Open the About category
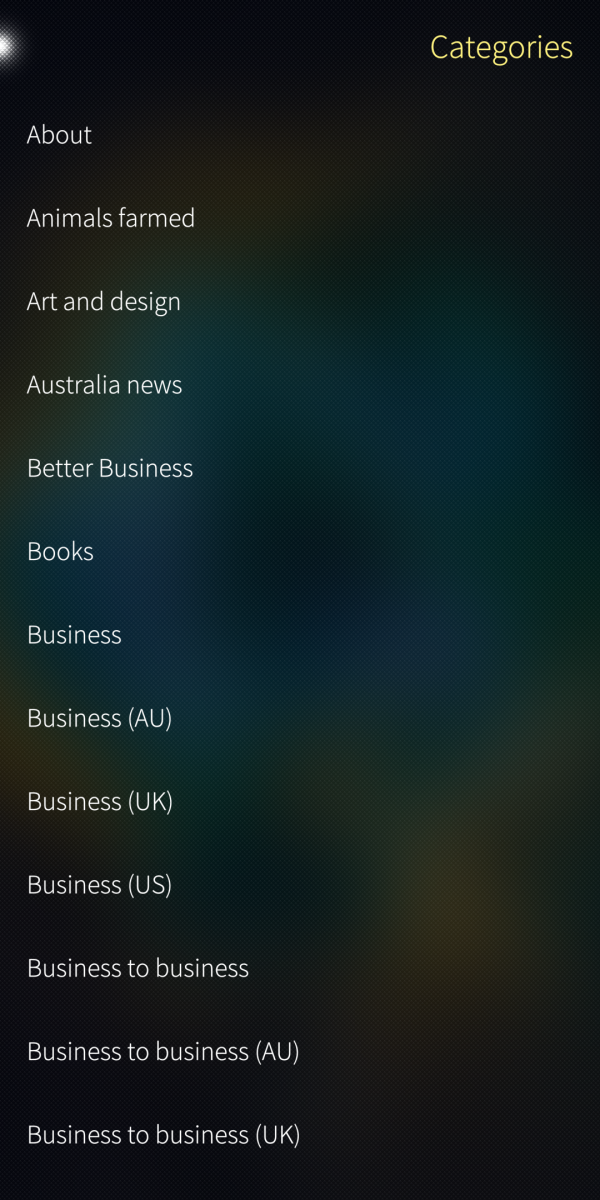The width and height of the screenshot is (600, 1200). pos(60,135)
